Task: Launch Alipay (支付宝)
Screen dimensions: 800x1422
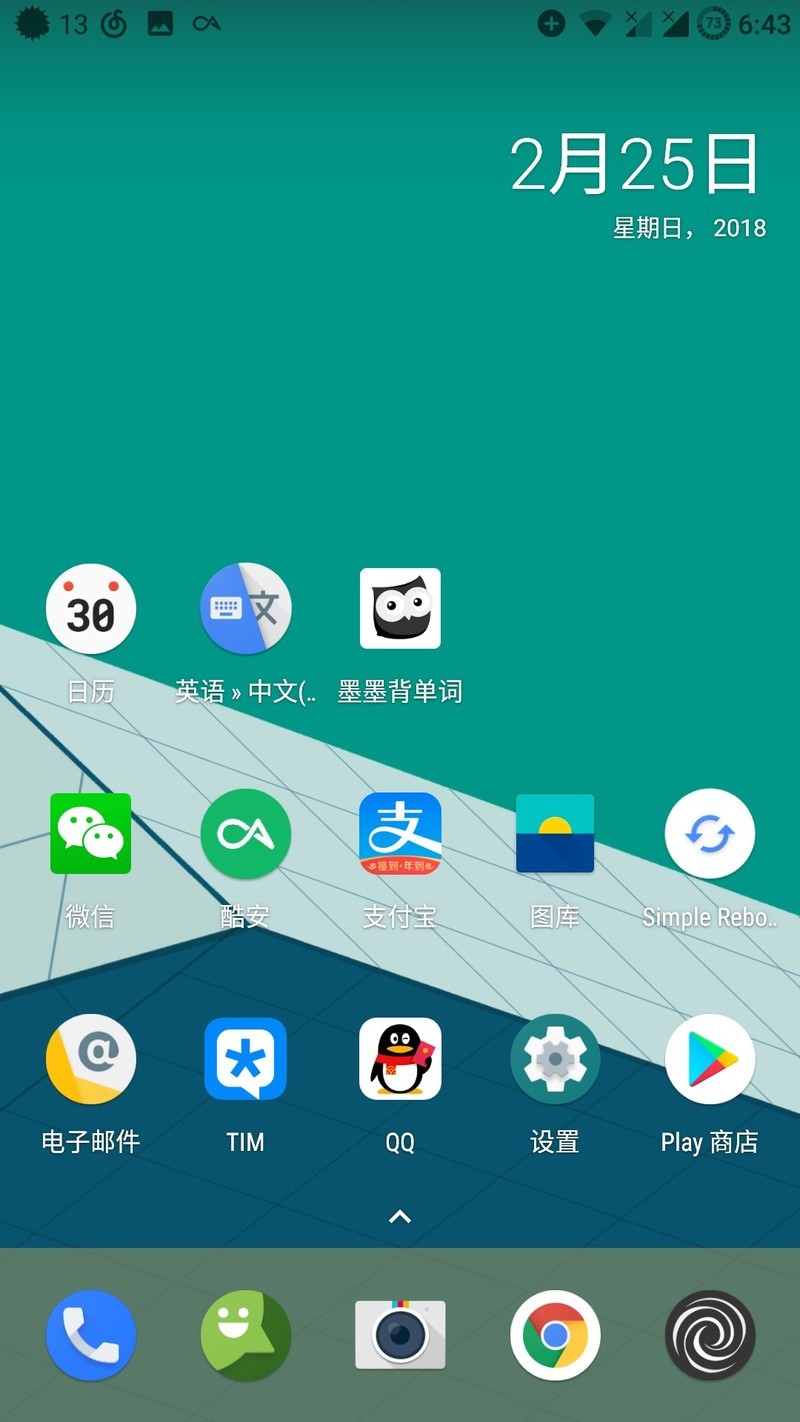Action: (x=400, y=834)
